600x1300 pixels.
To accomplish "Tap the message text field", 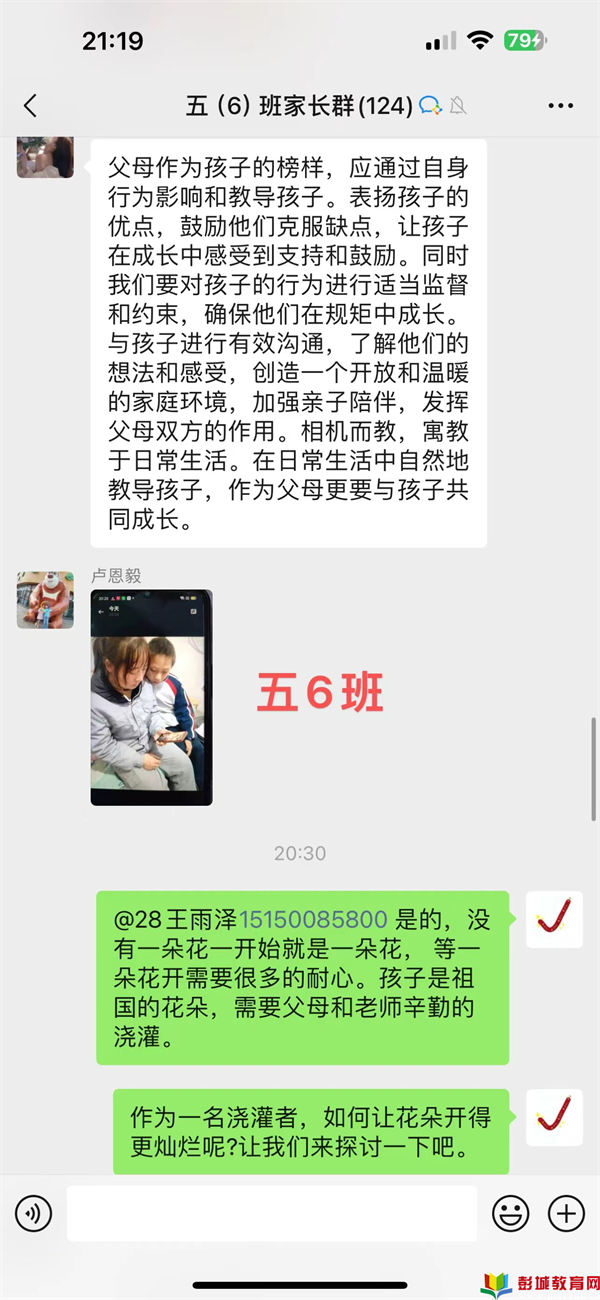I will pyautogui.click(x=272, y=1214).
